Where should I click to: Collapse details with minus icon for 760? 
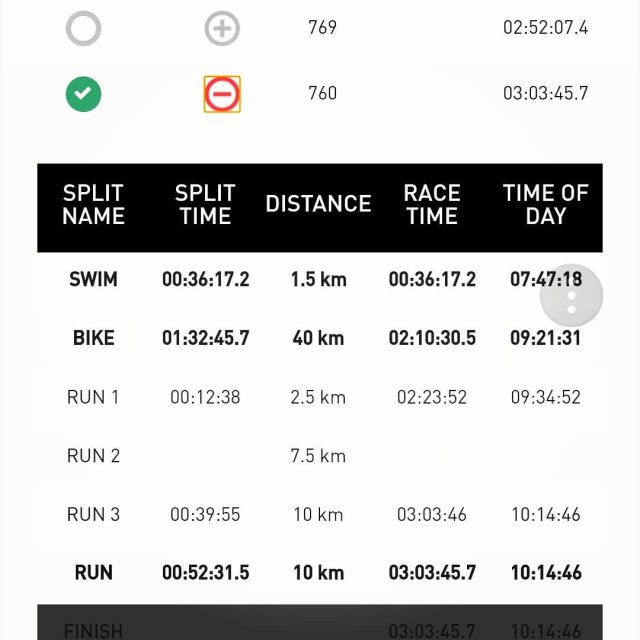[222, 94]
